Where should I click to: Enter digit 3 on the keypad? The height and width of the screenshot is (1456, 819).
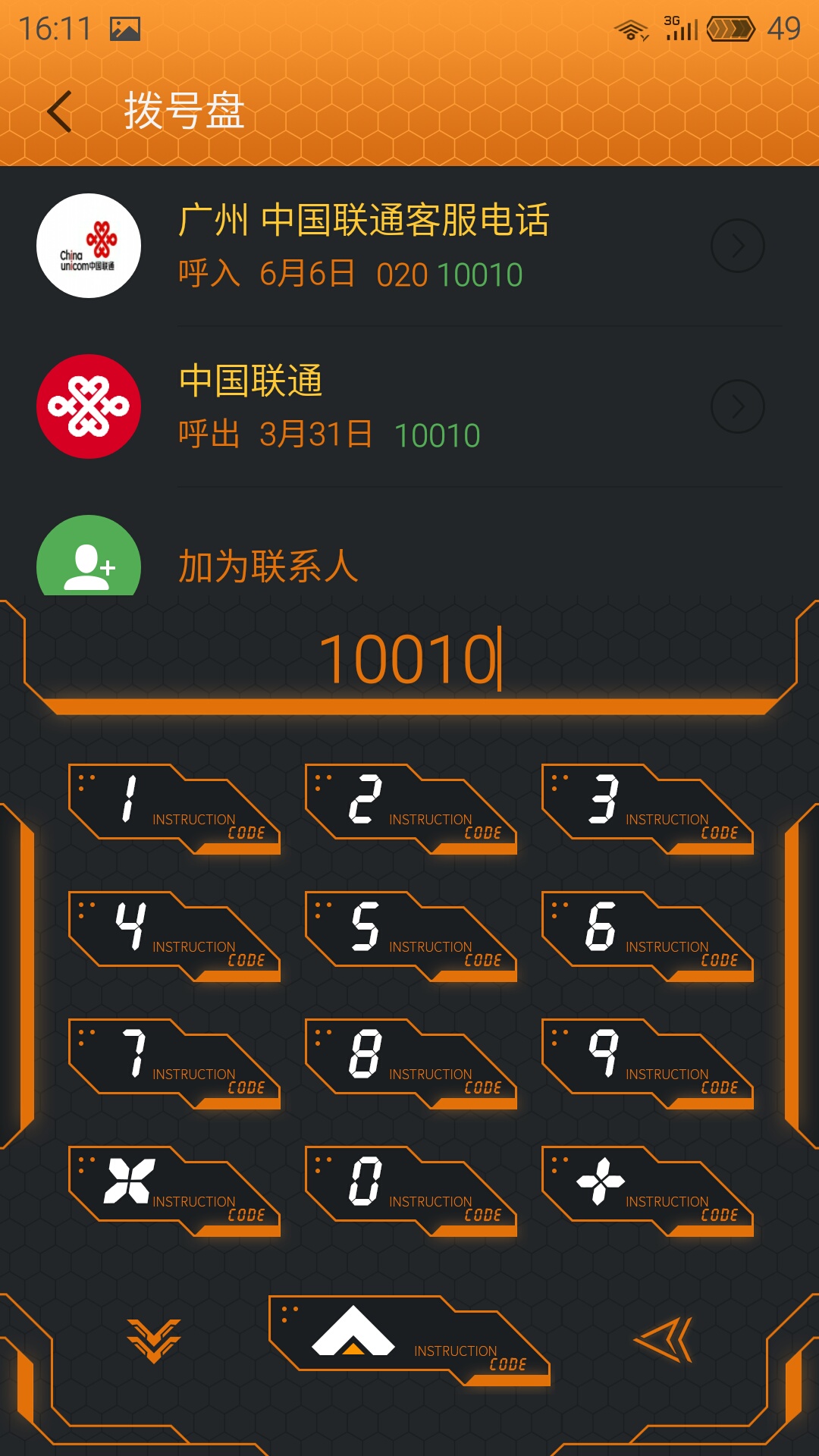648,809
